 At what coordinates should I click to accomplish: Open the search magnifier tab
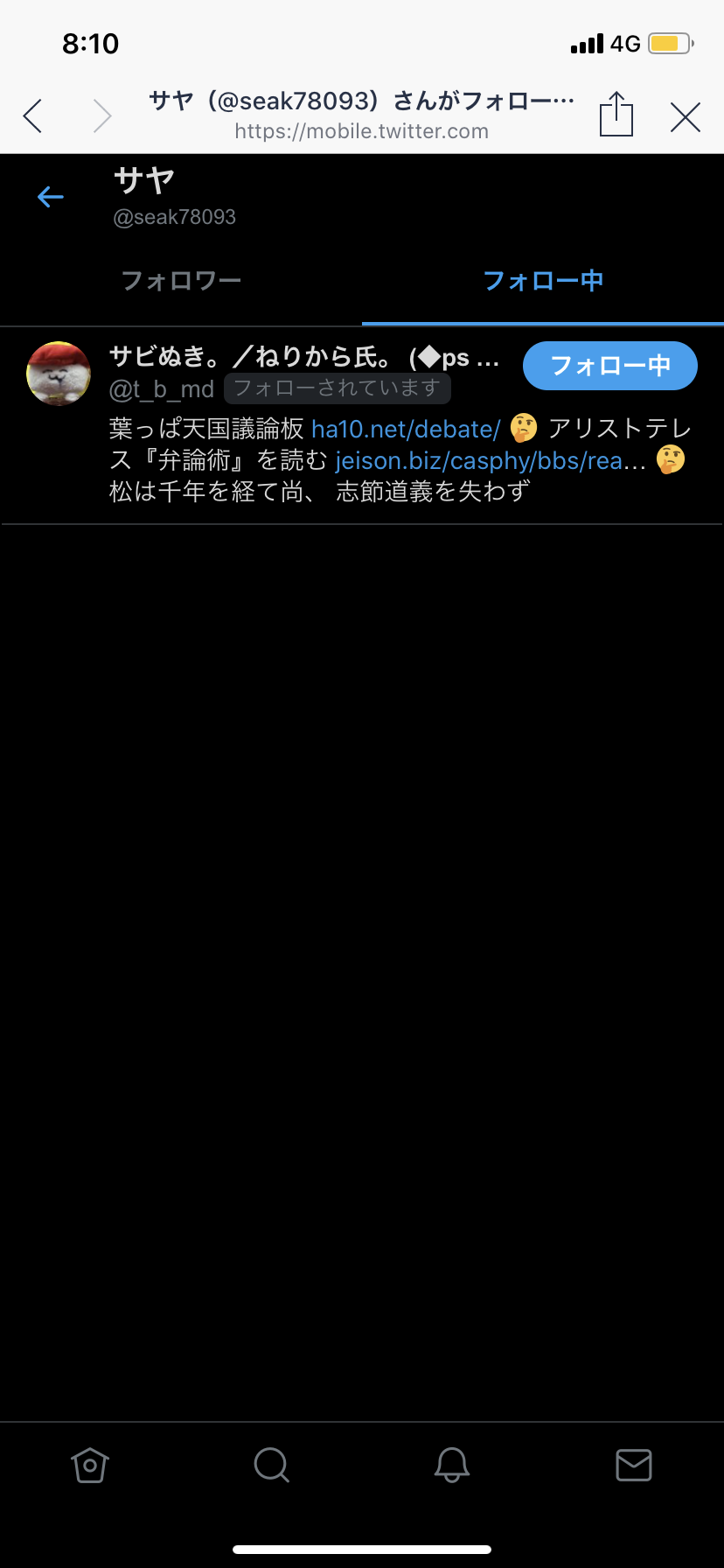point(271,1465)
